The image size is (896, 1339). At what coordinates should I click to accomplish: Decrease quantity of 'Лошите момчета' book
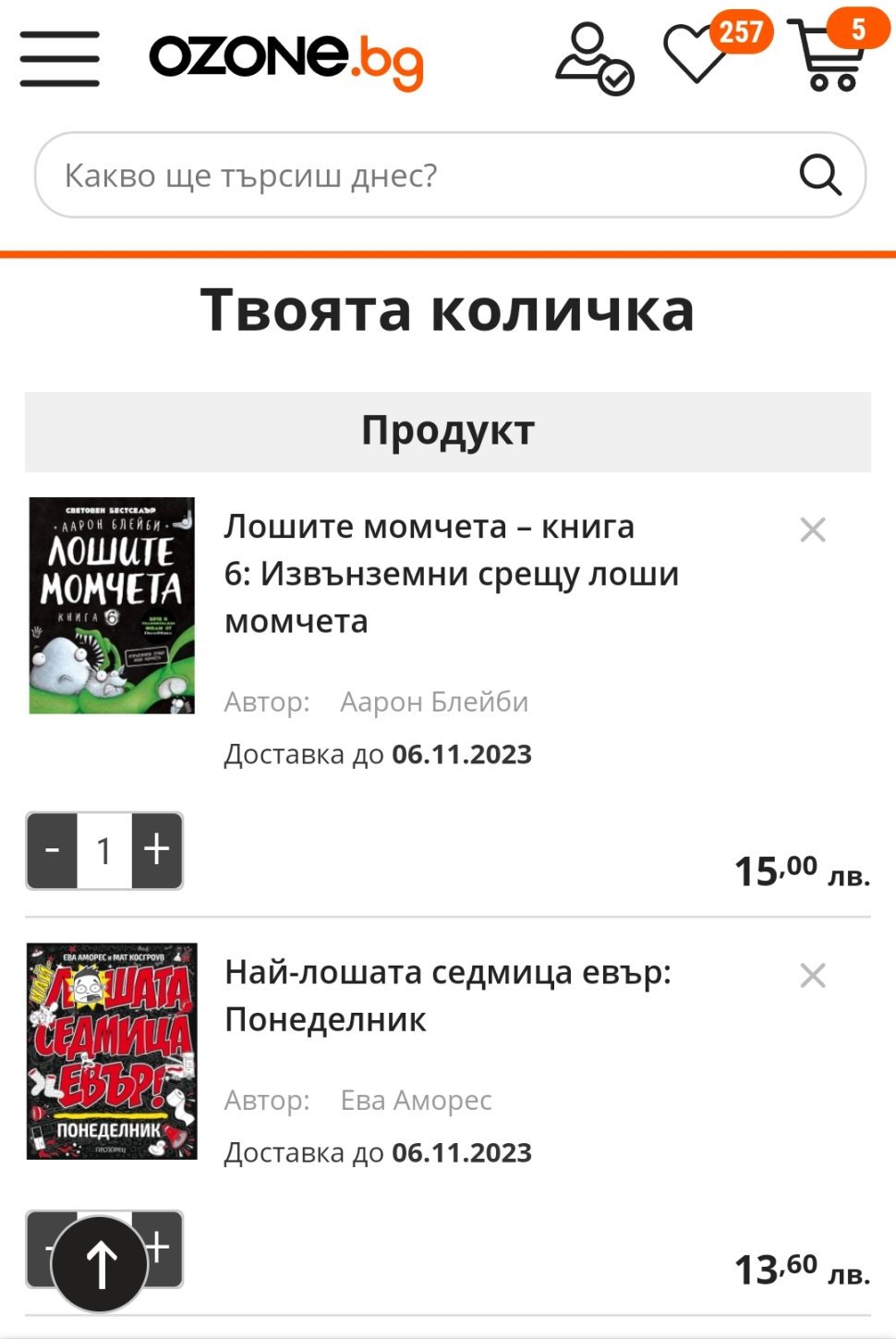point(53,850)
